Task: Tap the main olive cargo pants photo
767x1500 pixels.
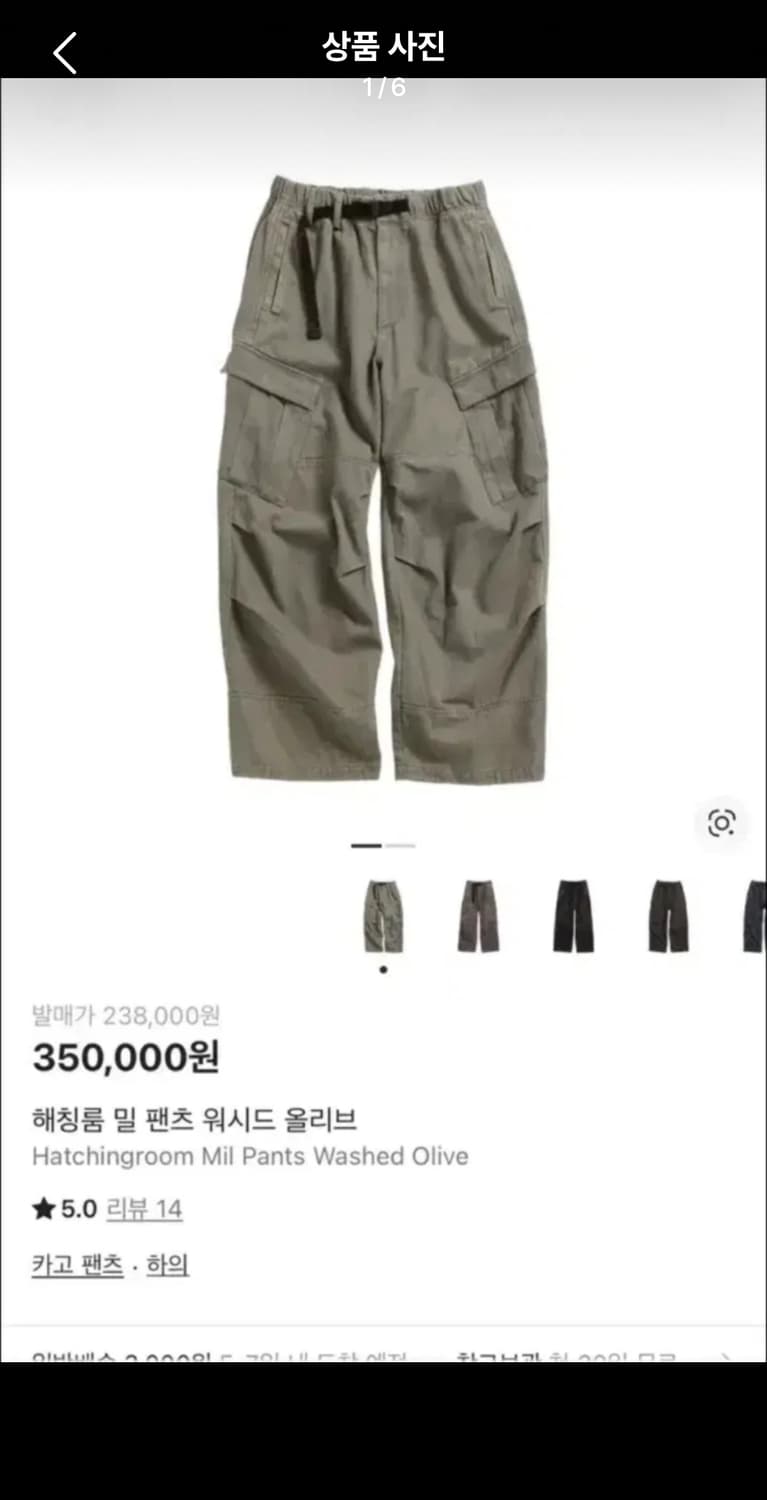Action: (x=383, y=480)
